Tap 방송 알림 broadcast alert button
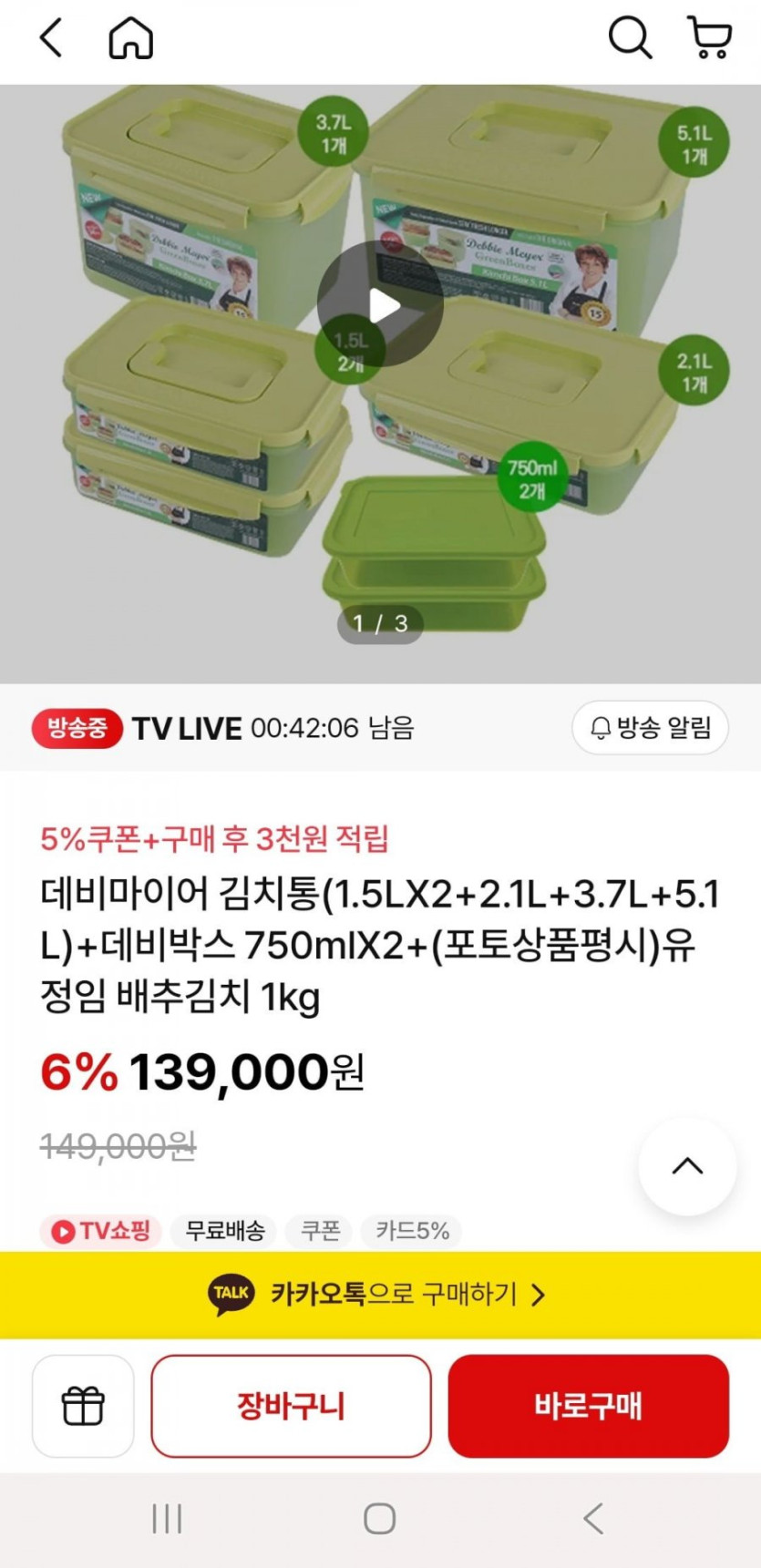Image resolution: width=761 pixels, height=1568 pixels. (x=650, y=727)
